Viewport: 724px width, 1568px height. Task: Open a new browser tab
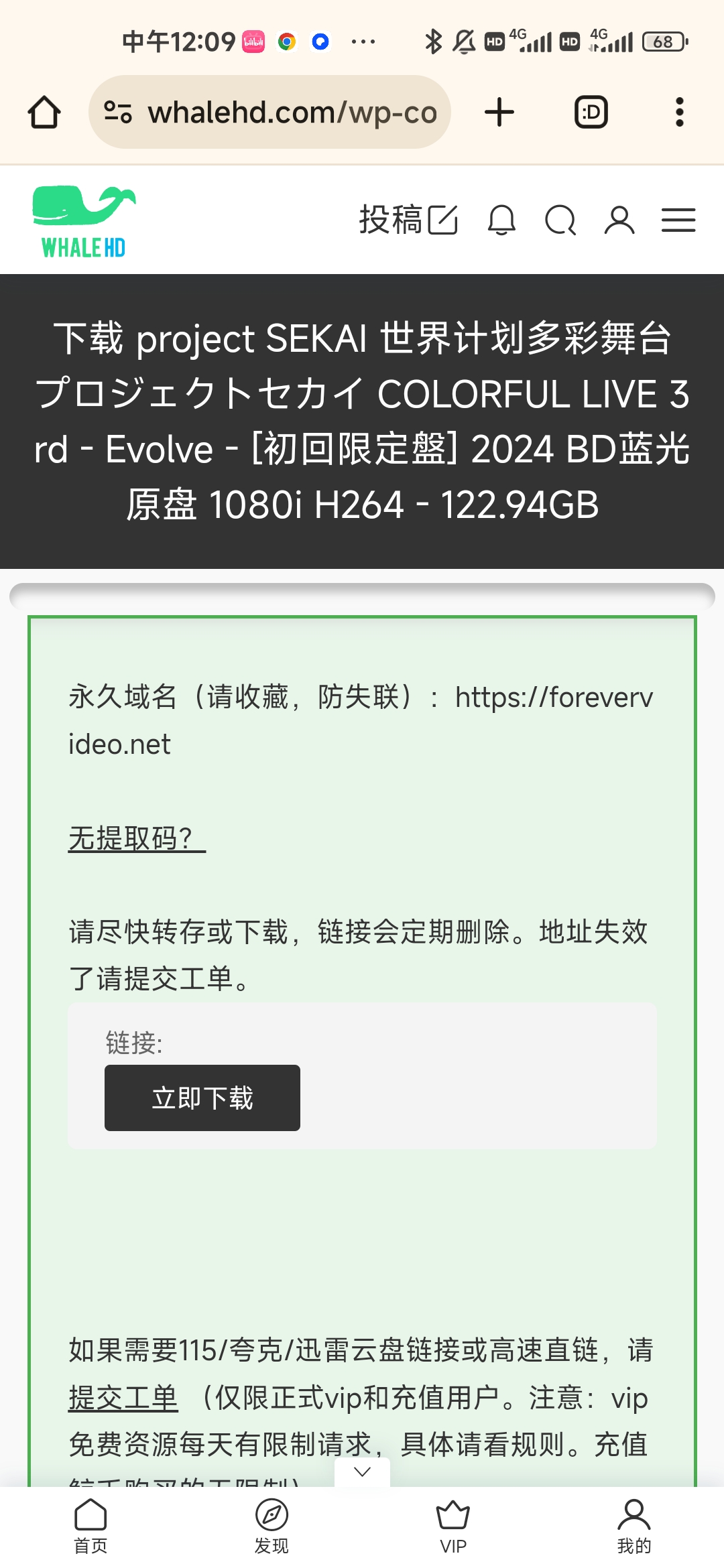(499, 112)
